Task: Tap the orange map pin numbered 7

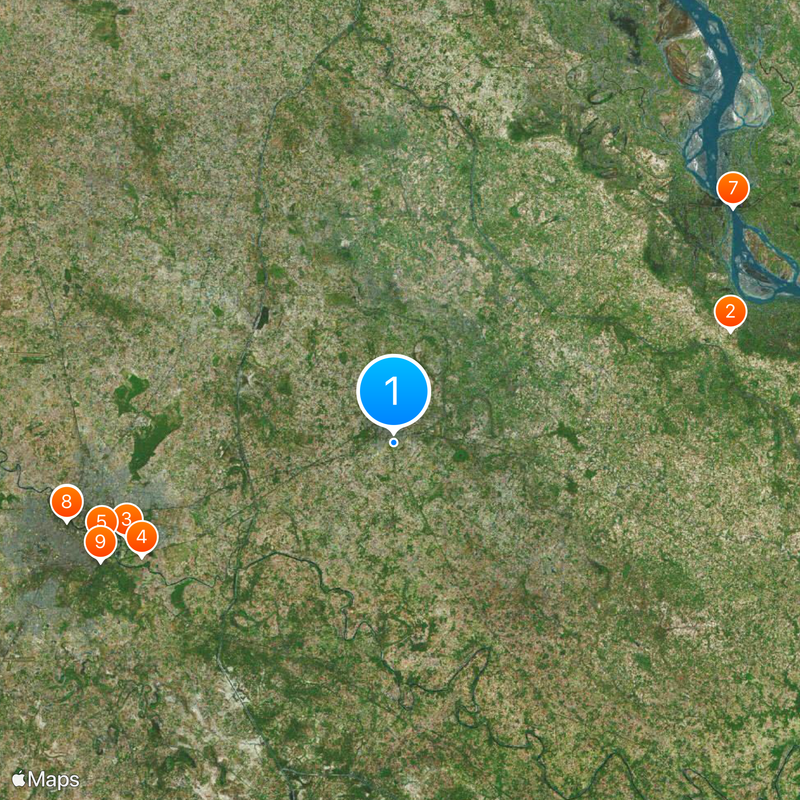Action: [x=733, y=187]
